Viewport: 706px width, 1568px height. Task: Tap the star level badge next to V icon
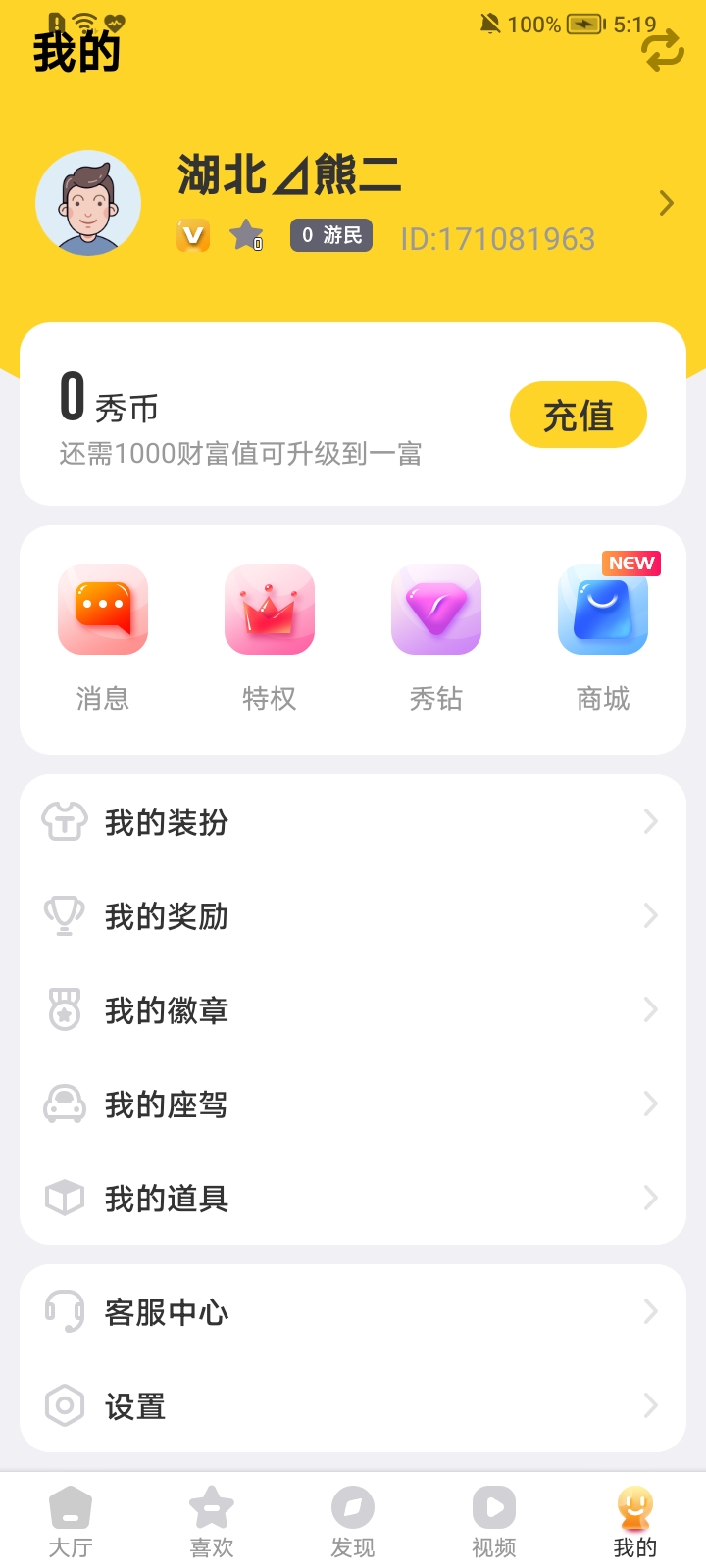tap(244, 235)
